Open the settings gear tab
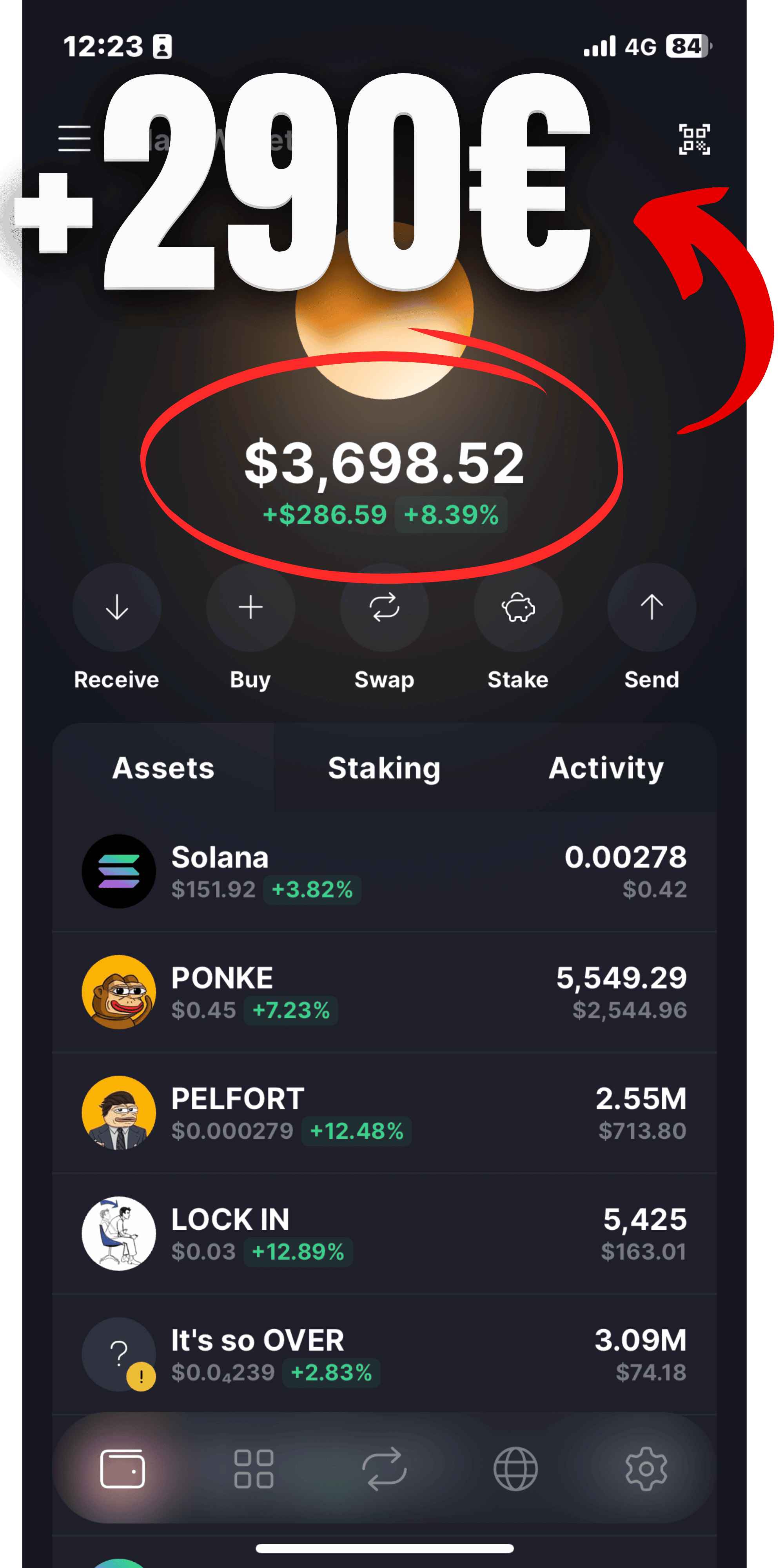Image resolution: width=784 pixels, height=1568 pixels. coord(646,1469)
